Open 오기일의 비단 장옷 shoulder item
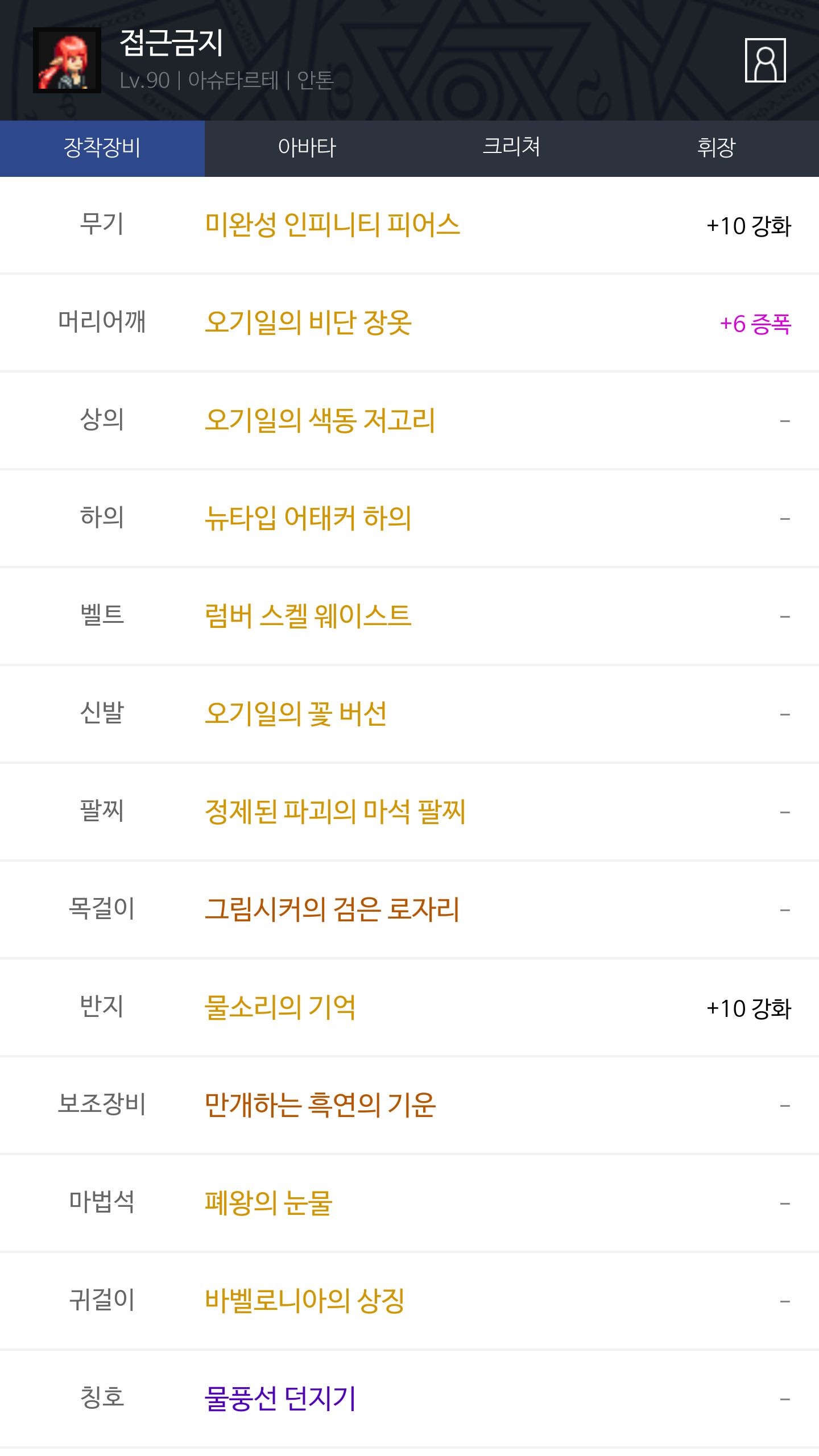 pyautogui.click(x=308, y=322)
